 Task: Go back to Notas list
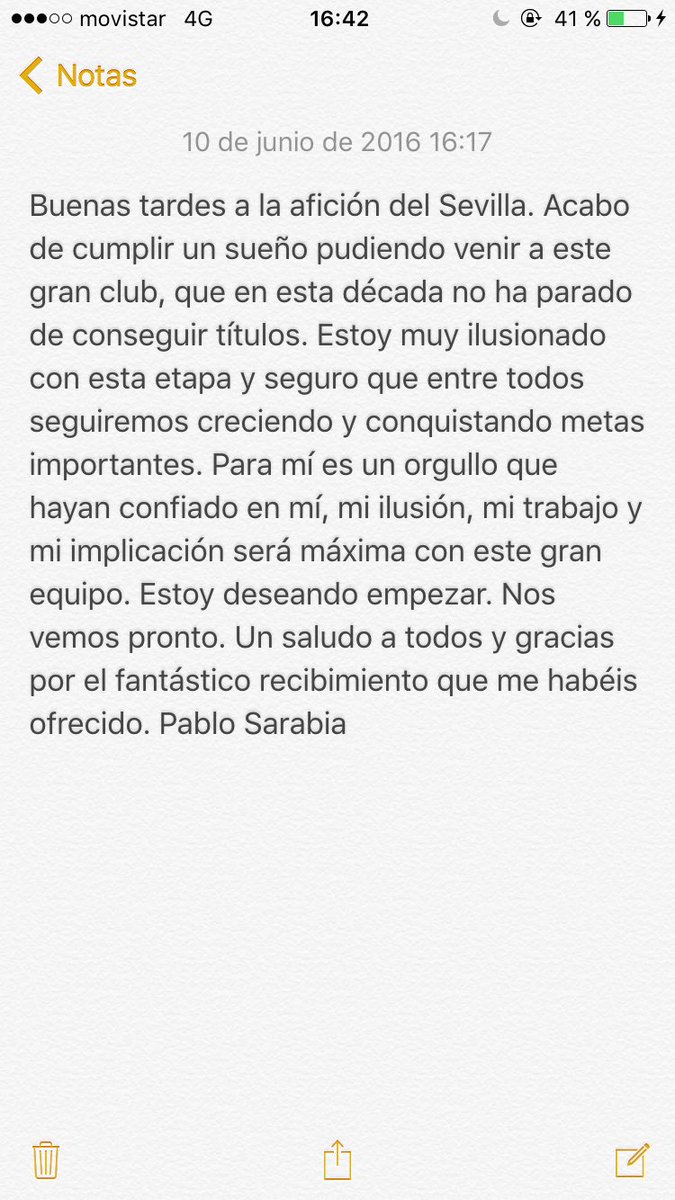(78, 76)
